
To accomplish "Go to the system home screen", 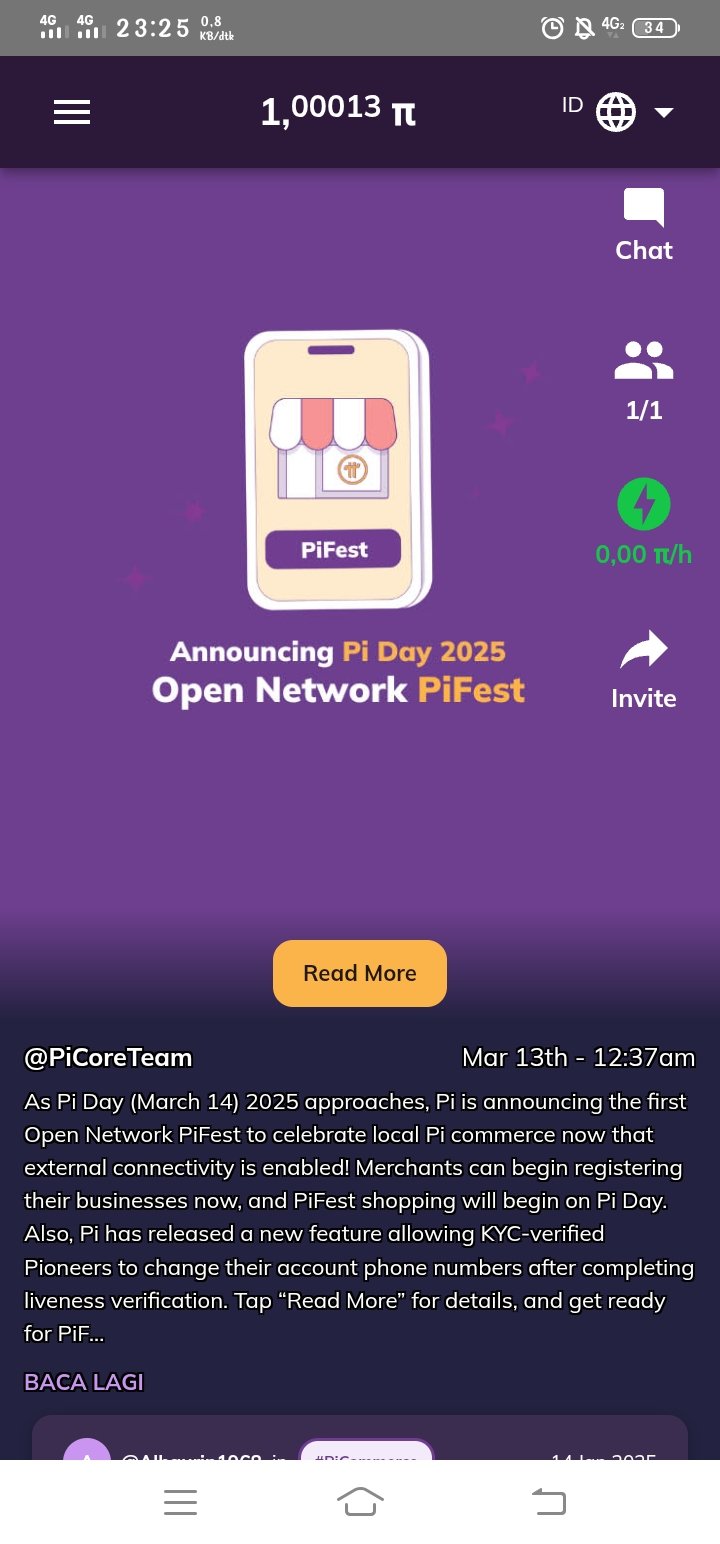I will click(360, 1501).
